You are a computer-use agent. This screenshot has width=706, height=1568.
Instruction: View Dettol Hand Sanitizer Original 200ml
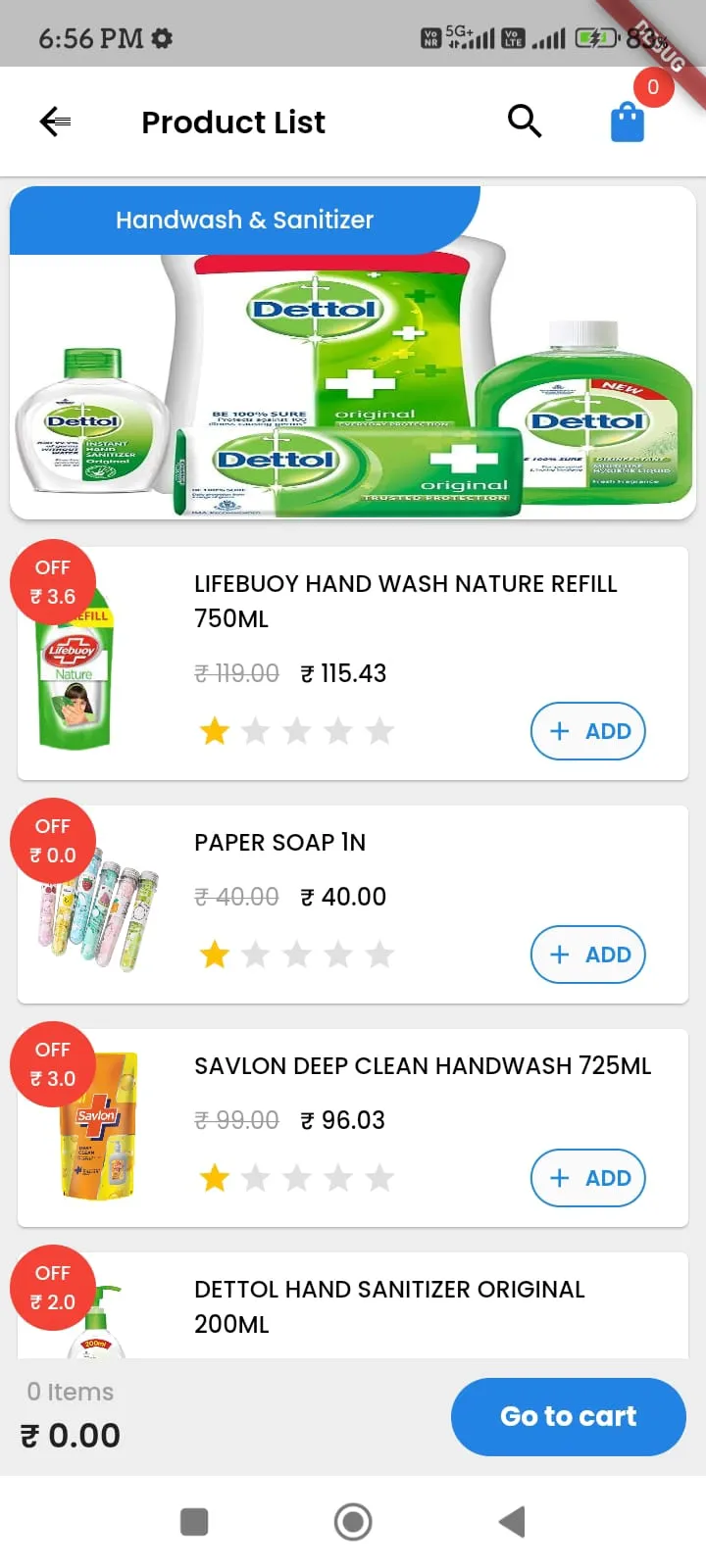[389, 1305]
